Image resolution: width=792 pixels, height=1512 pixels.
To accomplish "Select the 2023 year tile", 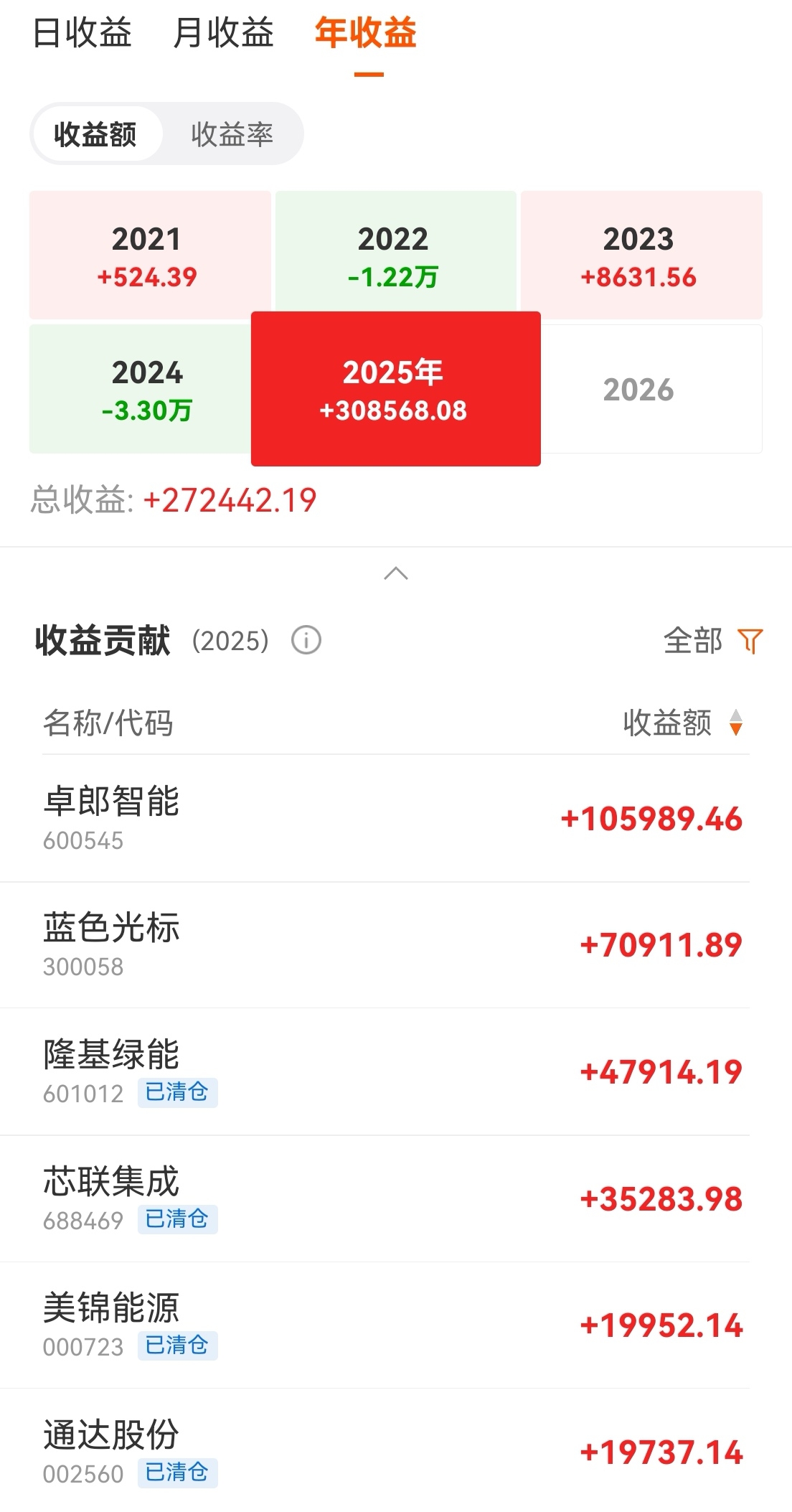I will (x=638, y=255).
